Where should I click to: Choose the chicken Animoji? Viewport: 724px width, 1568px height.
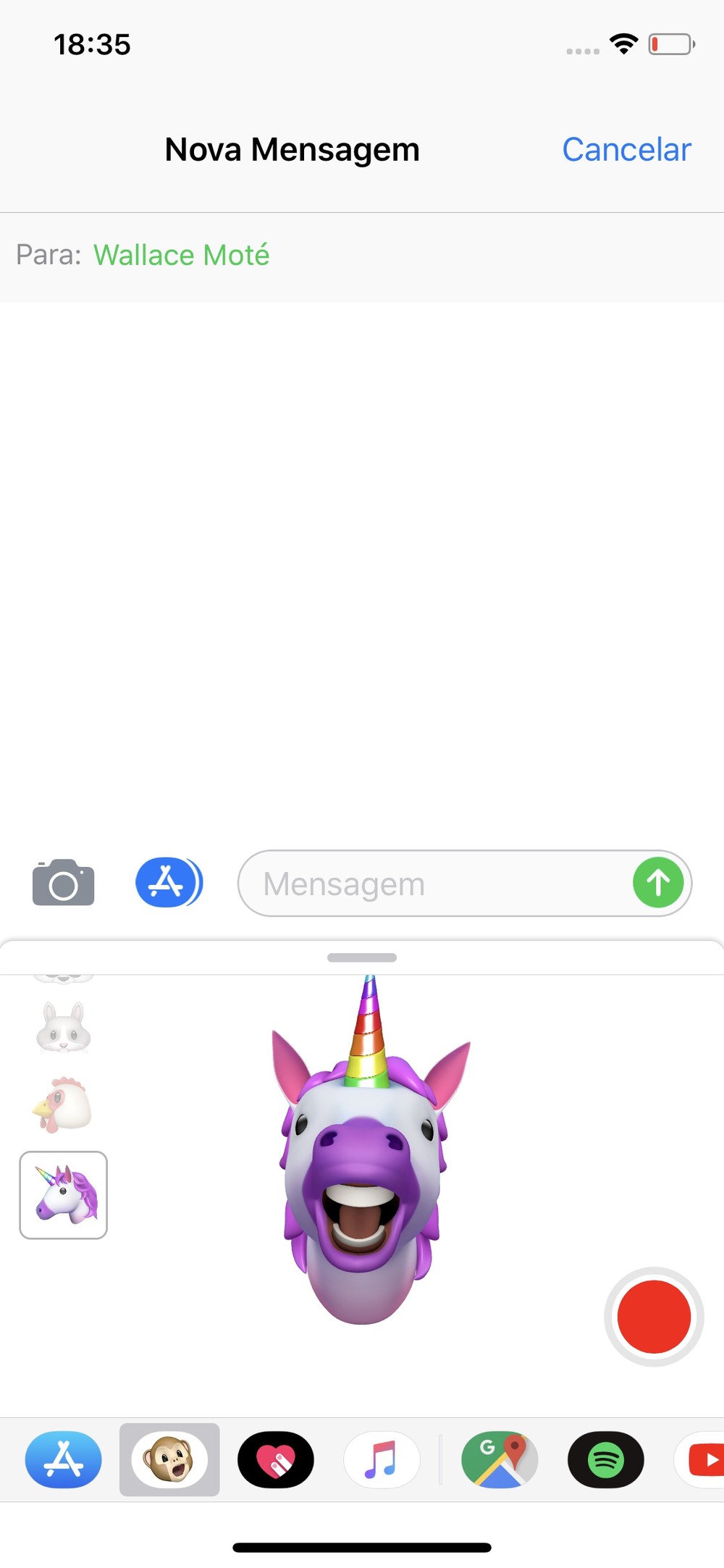[x=64, y=1105]
